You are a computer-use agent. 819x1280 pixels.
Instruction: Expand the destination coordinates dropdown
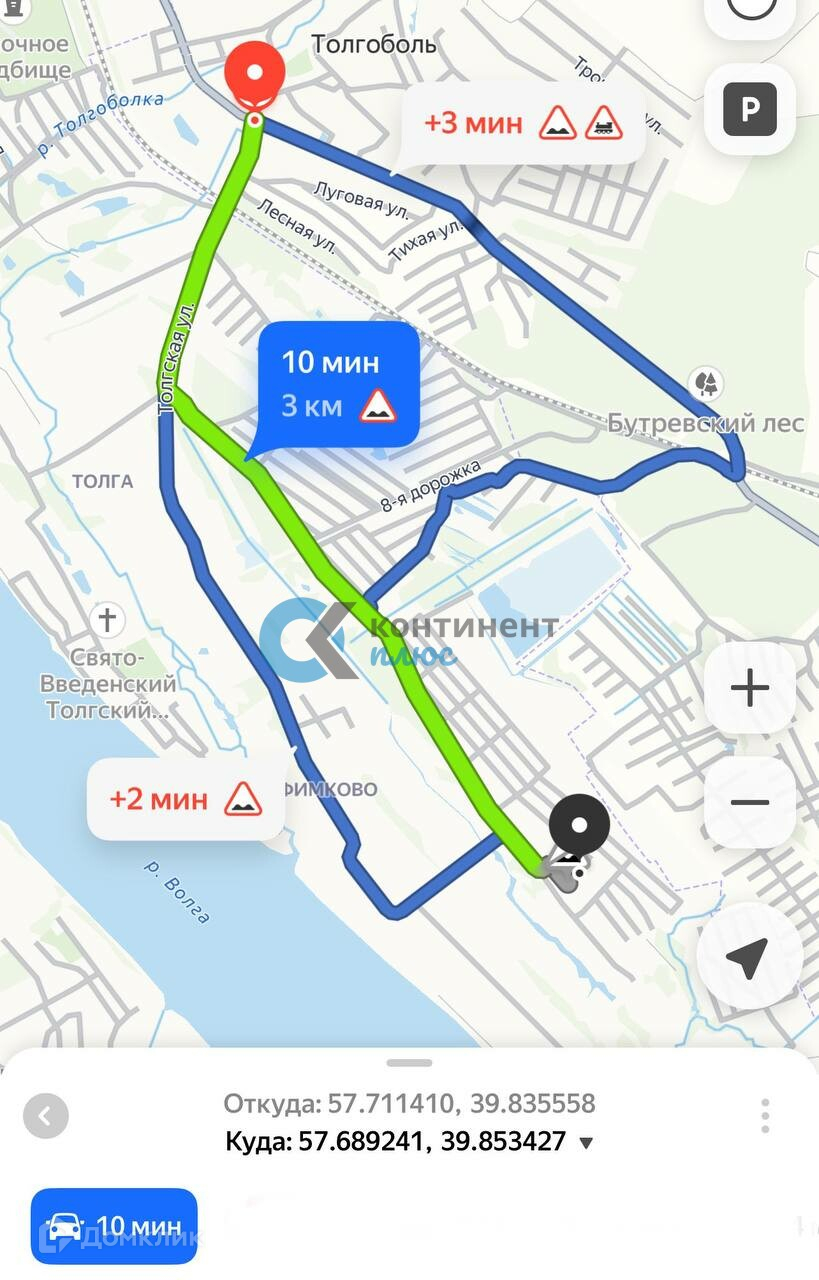[x=587, y=1142]
